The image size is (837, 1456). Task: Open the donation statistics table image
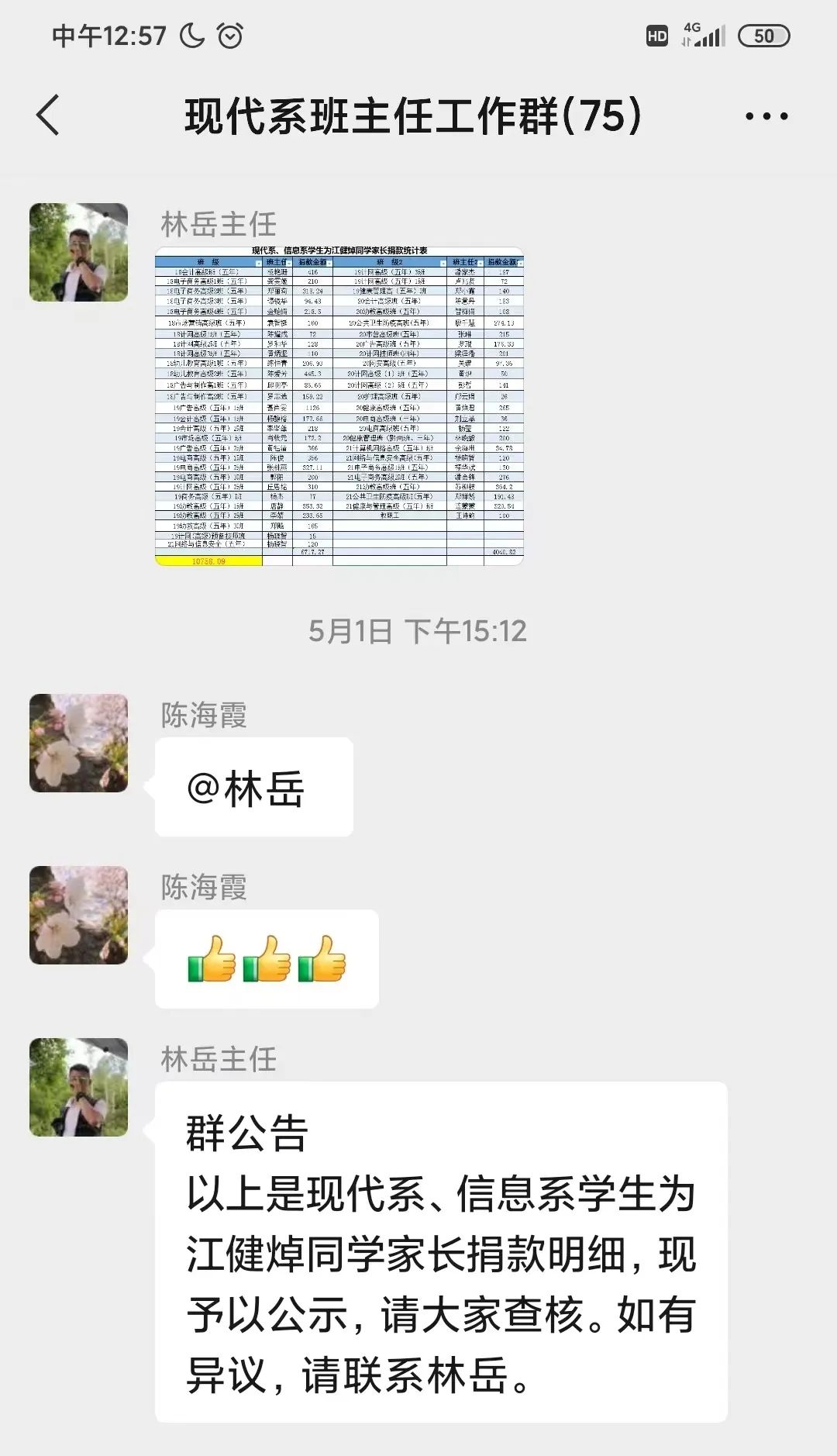(339, 405)
